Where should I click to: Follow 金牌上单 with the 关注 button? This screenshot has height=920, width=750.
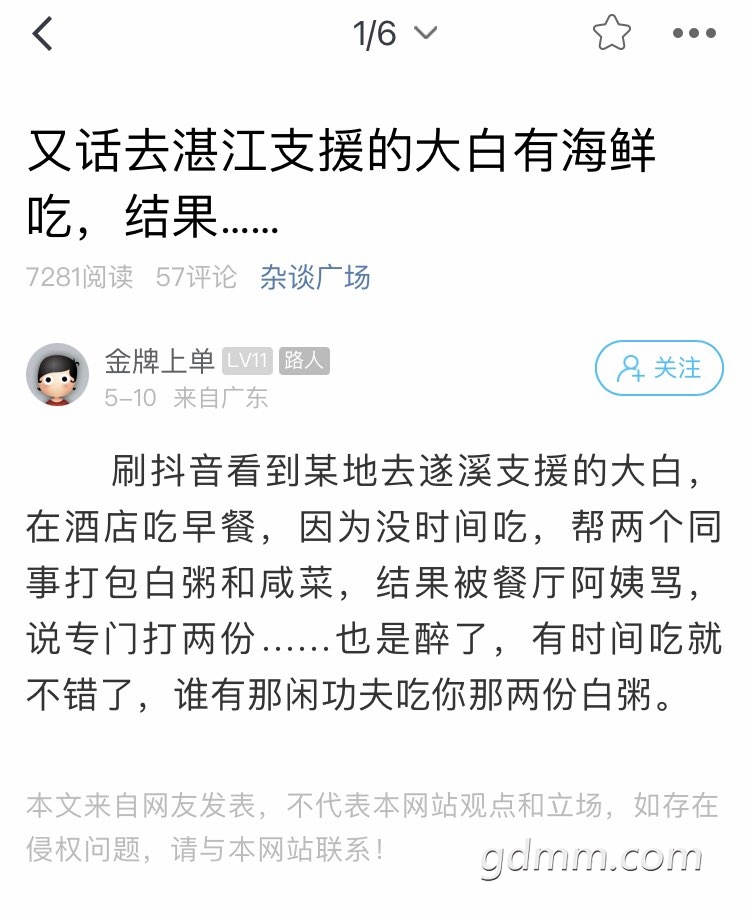[x=659, y=368]
